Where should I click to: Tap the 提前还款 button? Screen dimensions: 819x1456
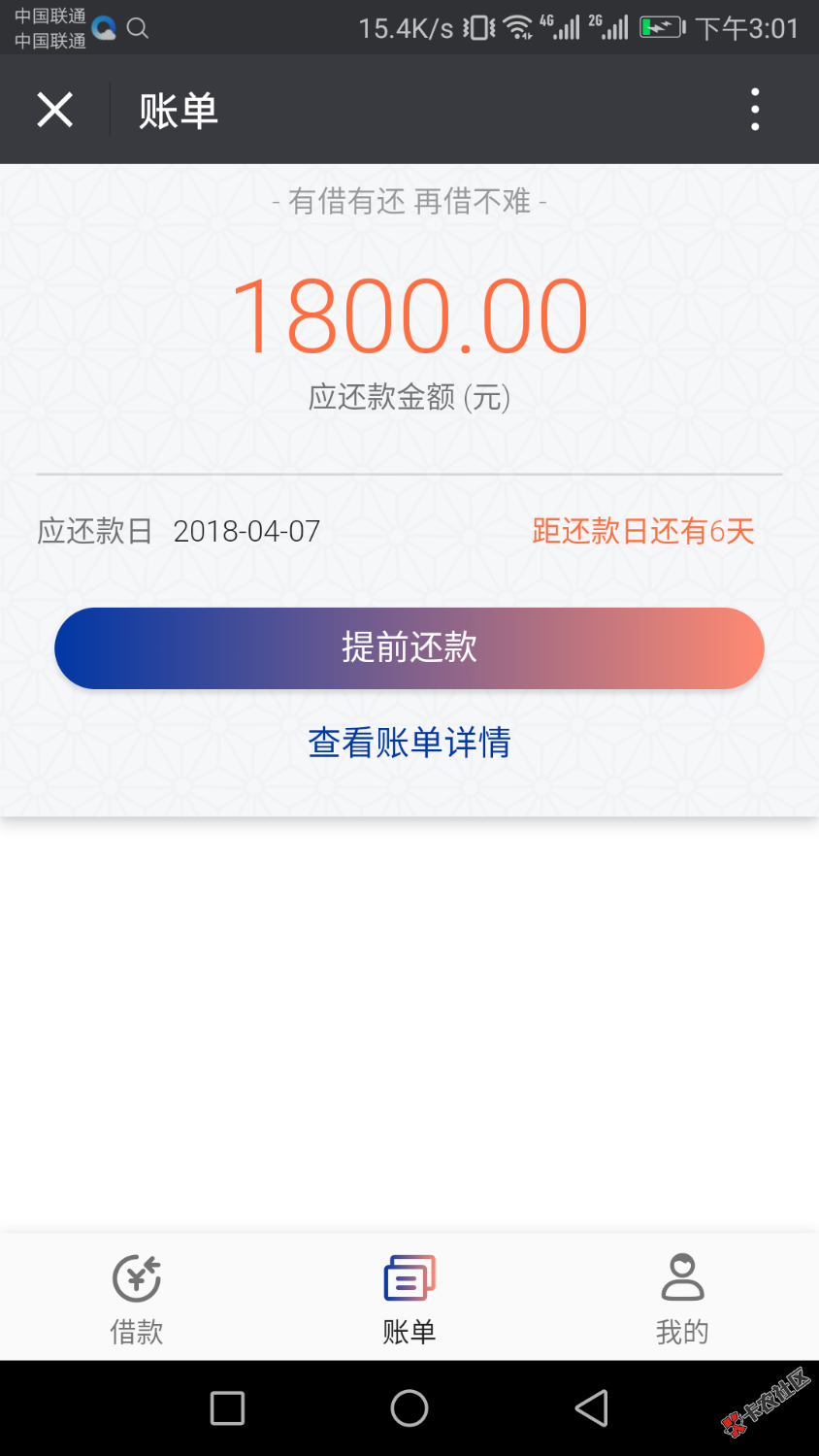(x=409, y=648)
